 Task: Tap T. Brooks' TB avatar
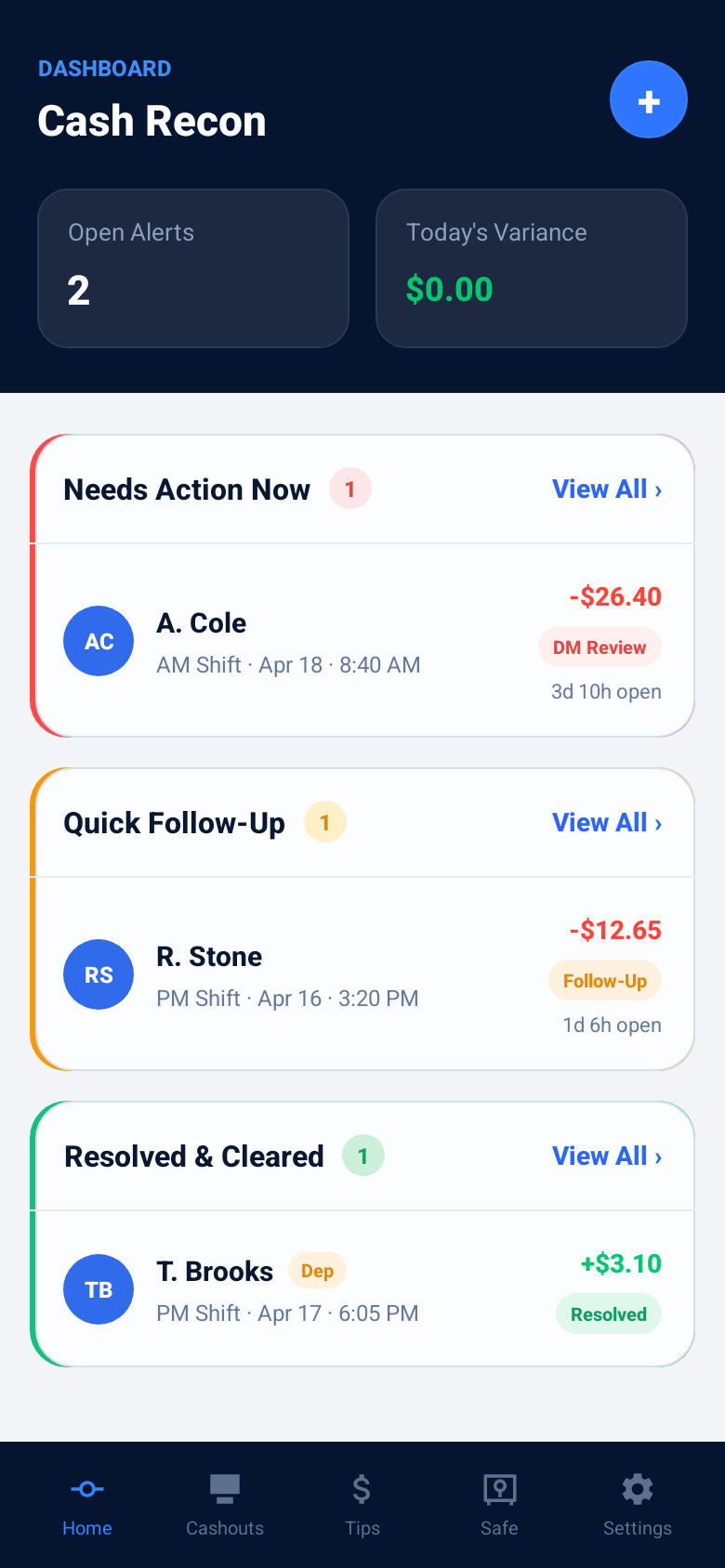pyautogui.click(x=99, y=1288)
